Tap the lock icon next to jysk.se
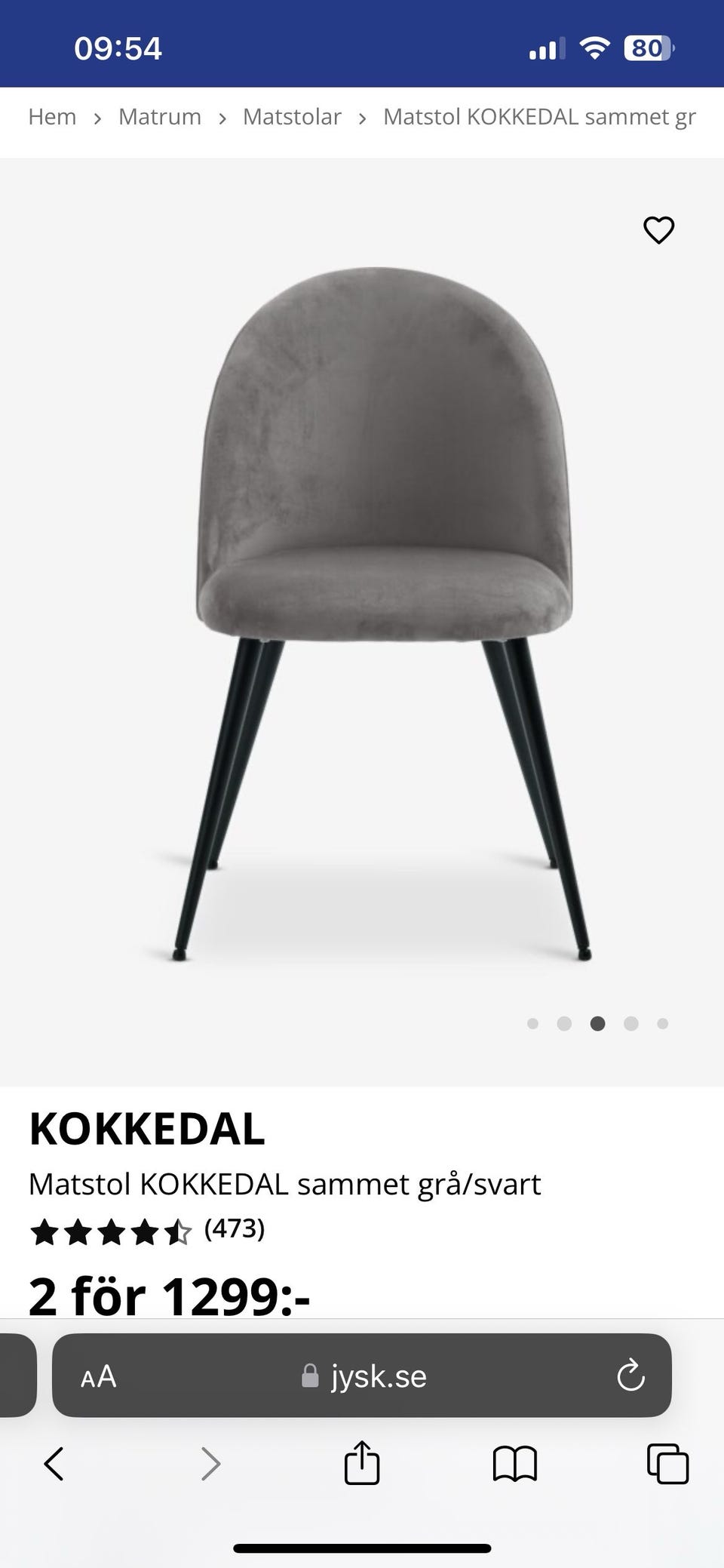 [308, 1376]
